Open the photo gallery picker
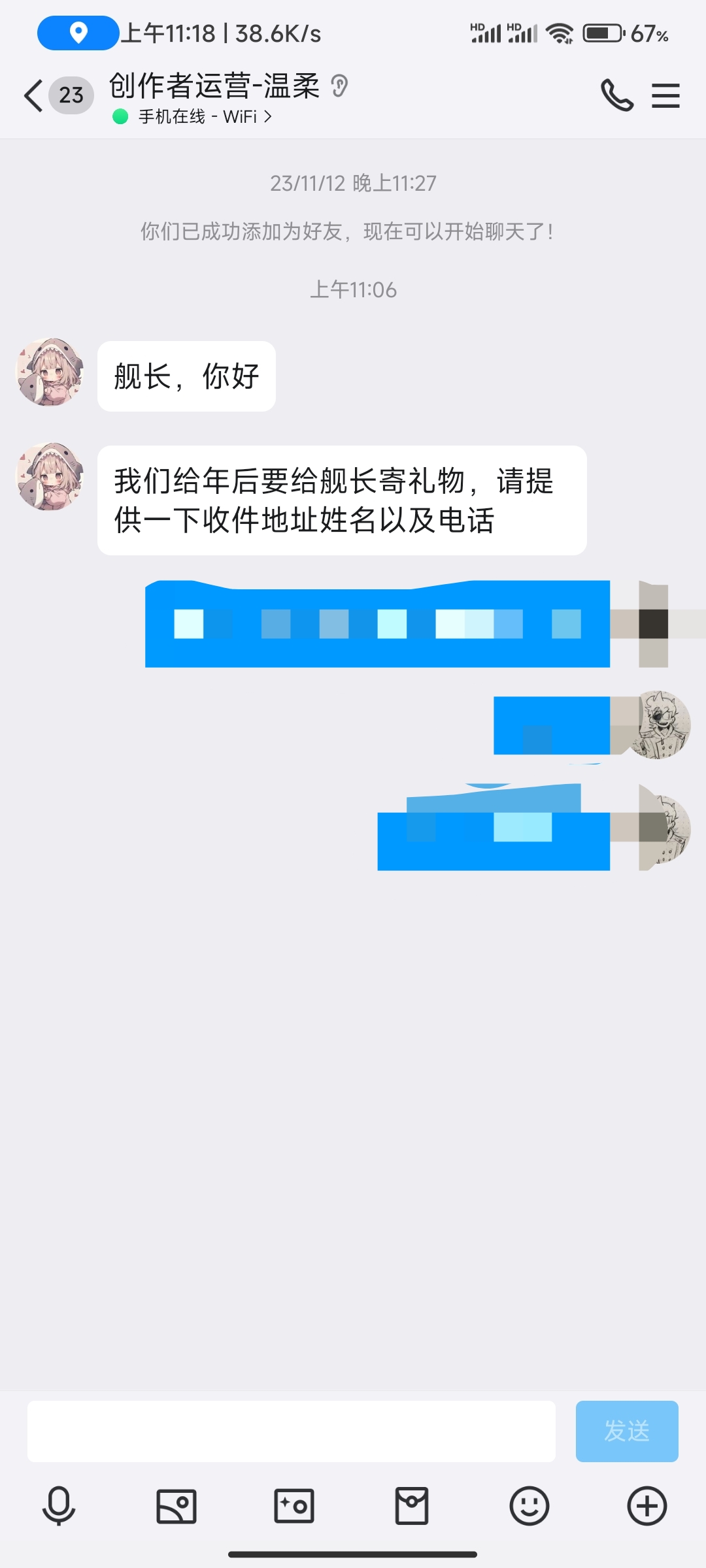Image resolution: width=706 pixels, height=1568 pixels. click(176, 1506)
